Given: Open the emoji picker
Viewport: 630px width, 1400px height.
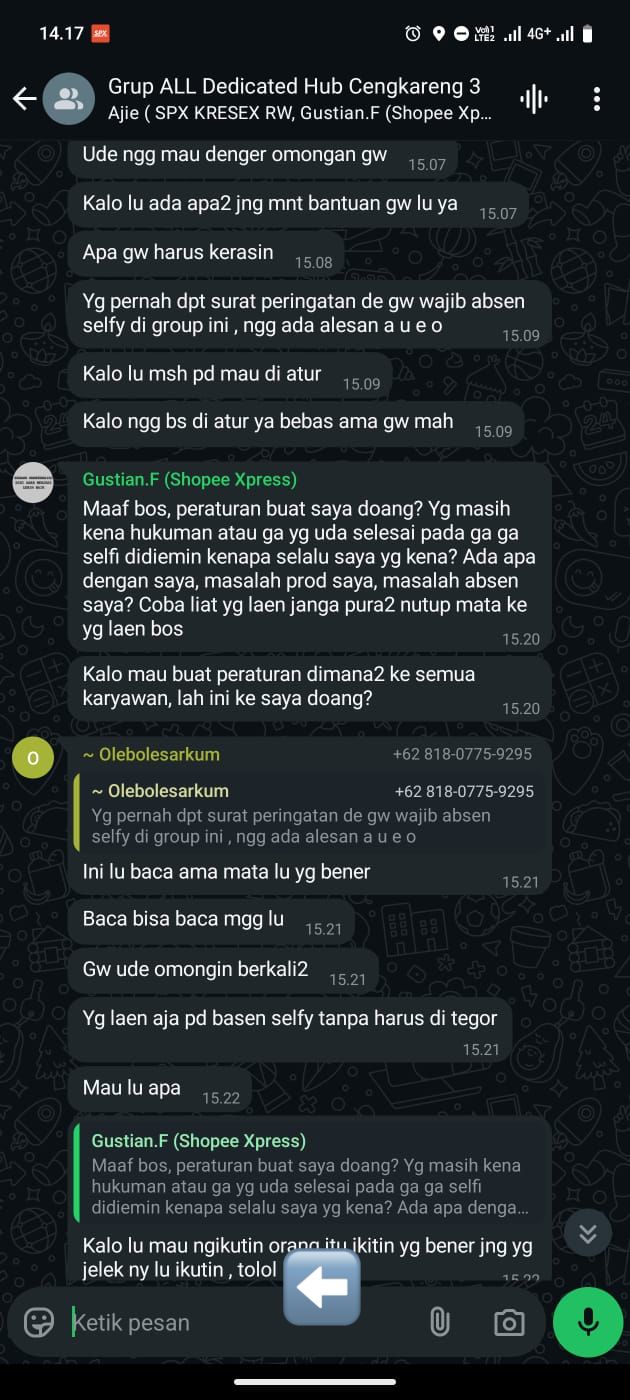Looking at the screenshot, I should tap(39, 1322).
